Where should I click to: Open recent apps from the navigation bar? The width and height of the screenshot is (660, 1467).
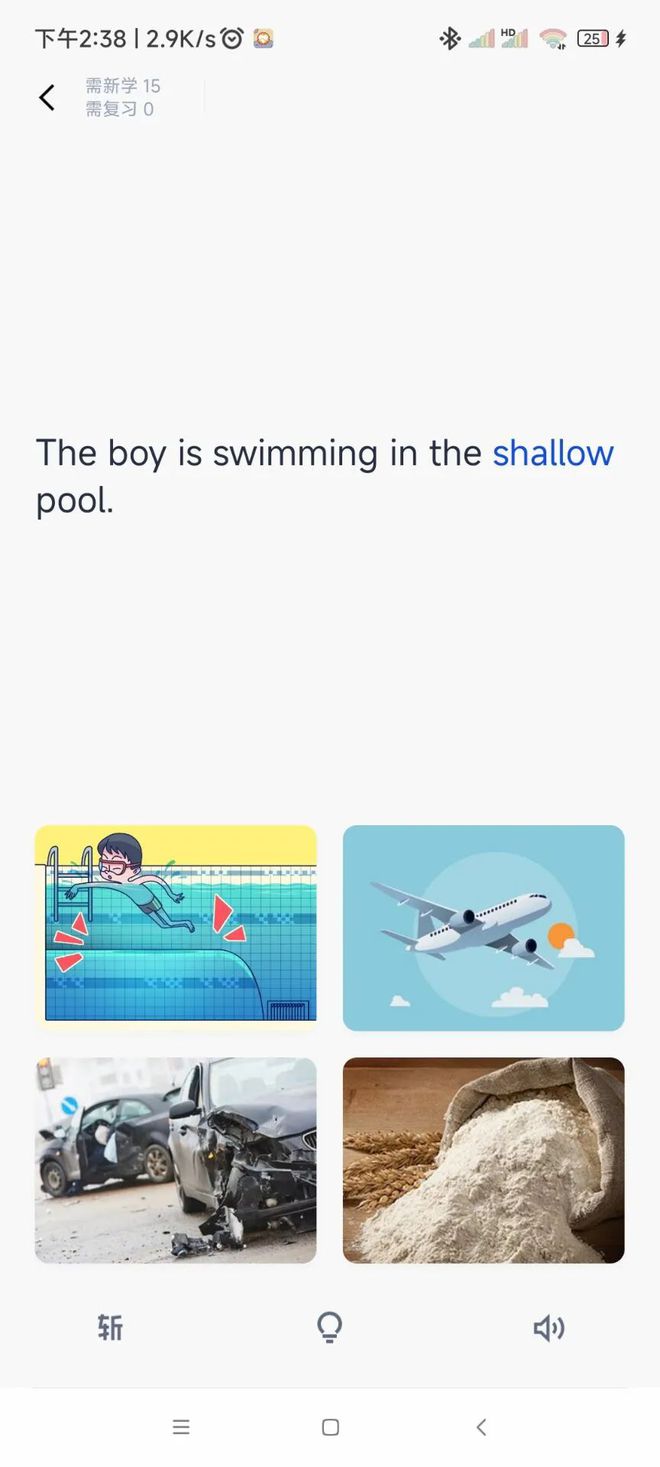tap(181, 1427)
